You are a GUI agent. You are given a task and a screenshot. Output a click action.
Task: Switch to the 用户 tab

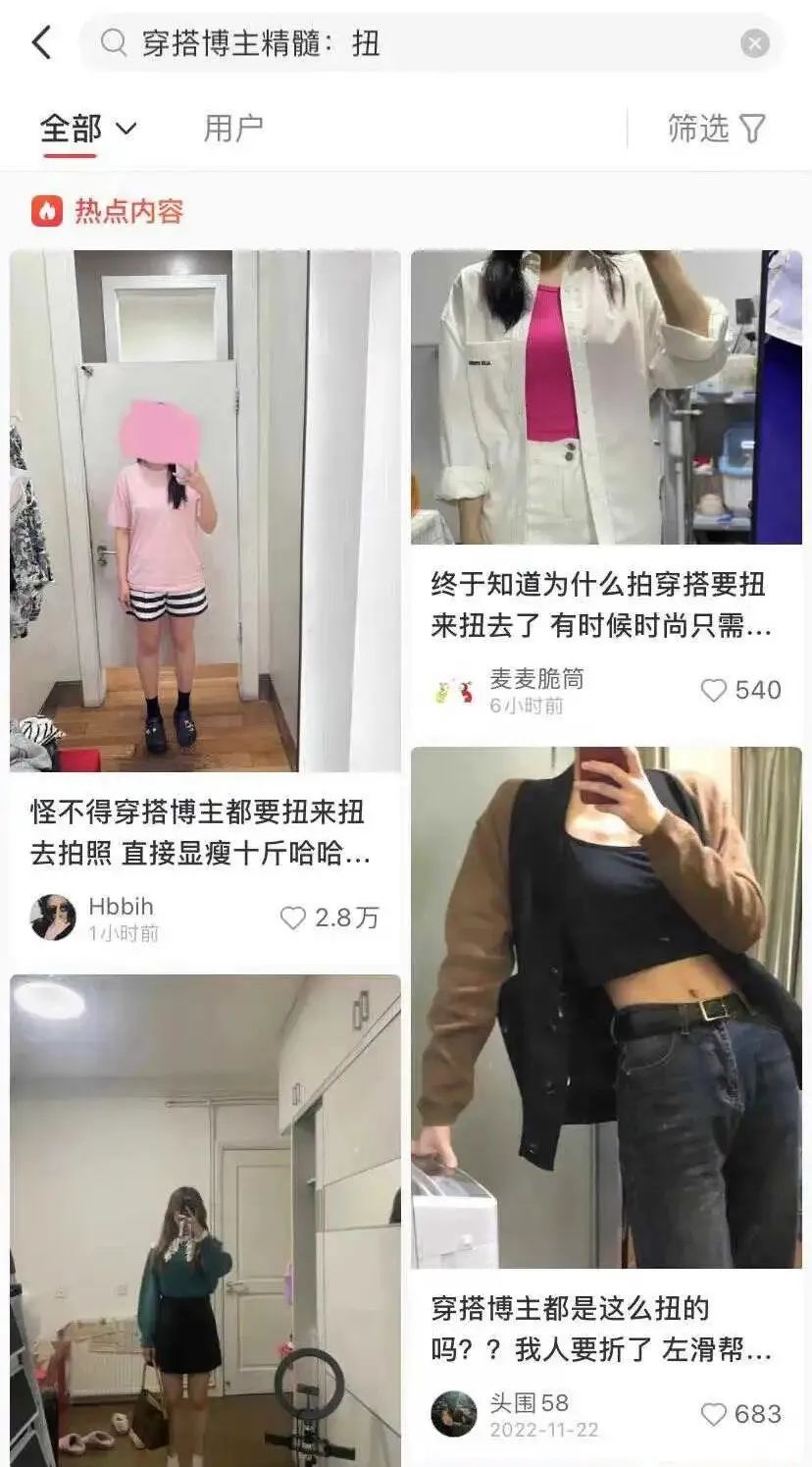tap(233, 129)
